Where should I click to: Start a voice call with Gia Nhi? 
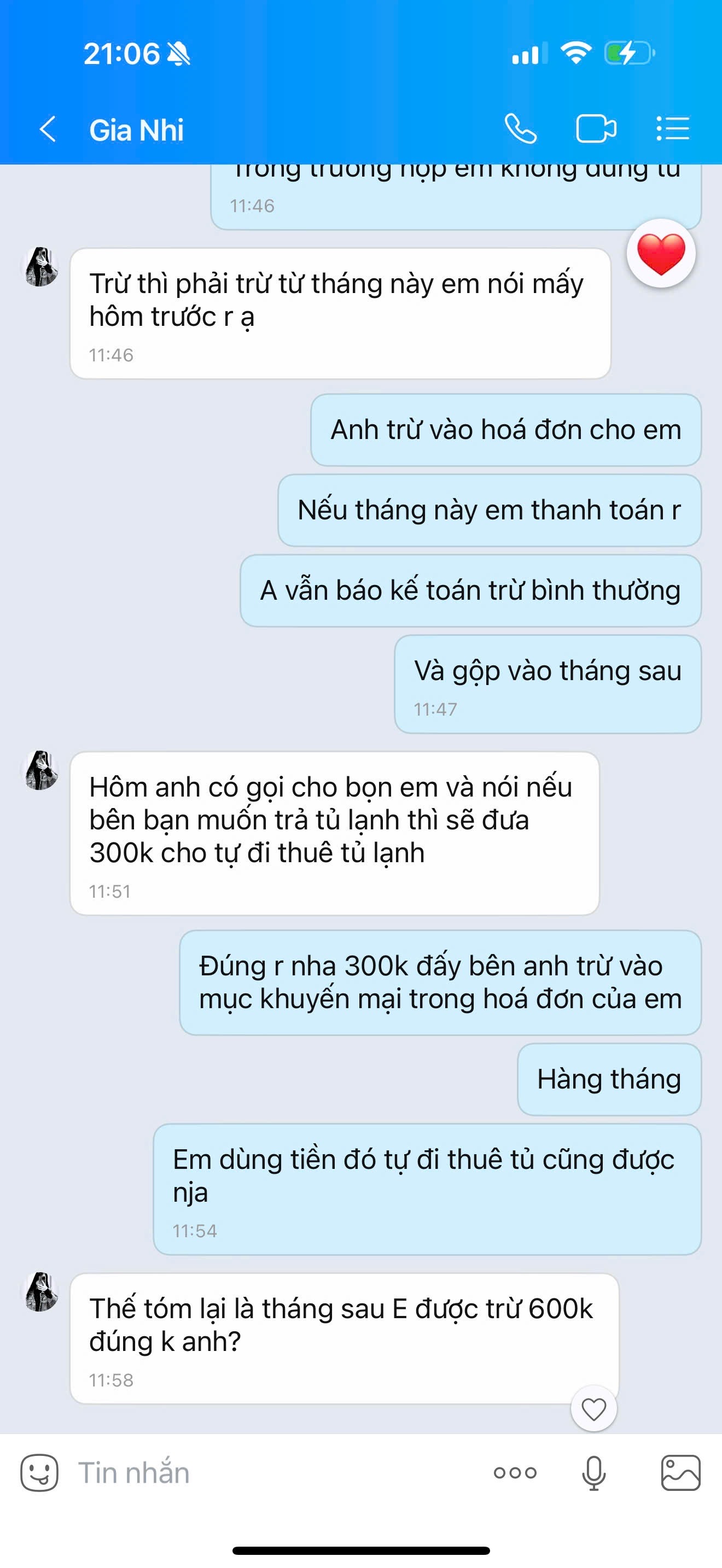pos(521,129)
